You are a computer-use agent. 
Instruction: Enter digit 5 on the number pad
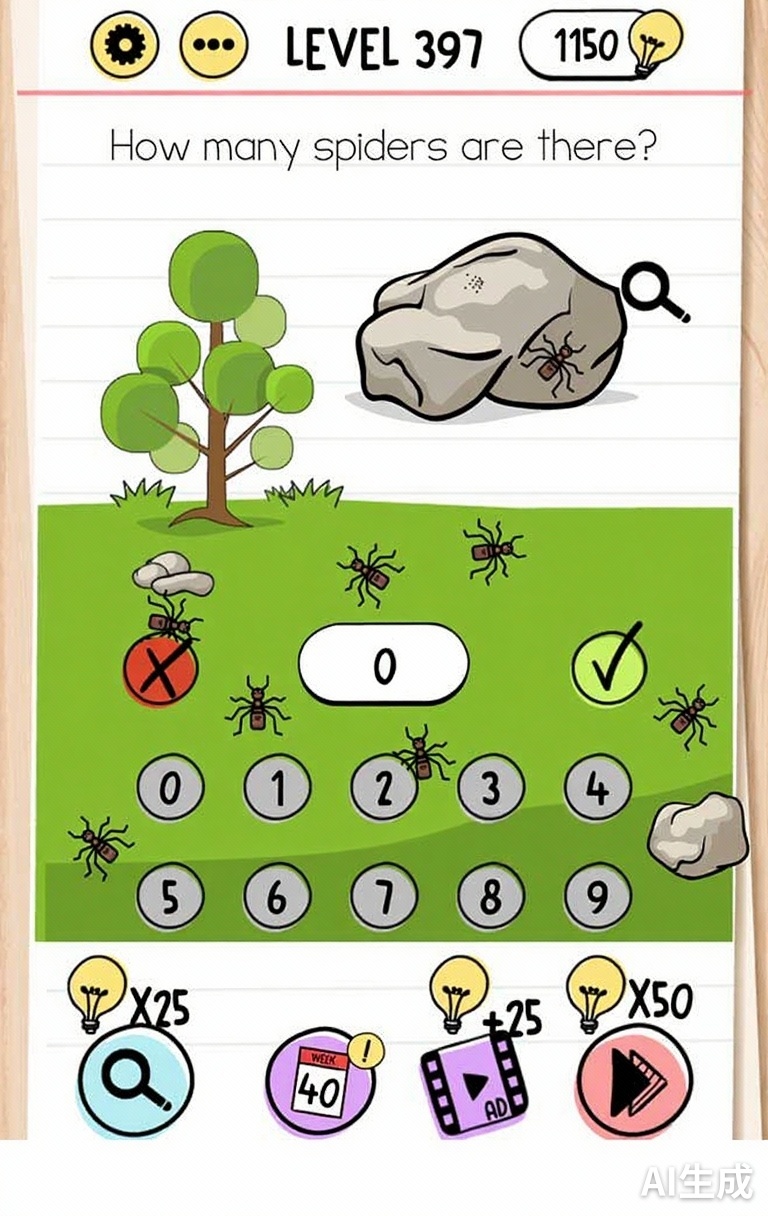click(170, 897)
